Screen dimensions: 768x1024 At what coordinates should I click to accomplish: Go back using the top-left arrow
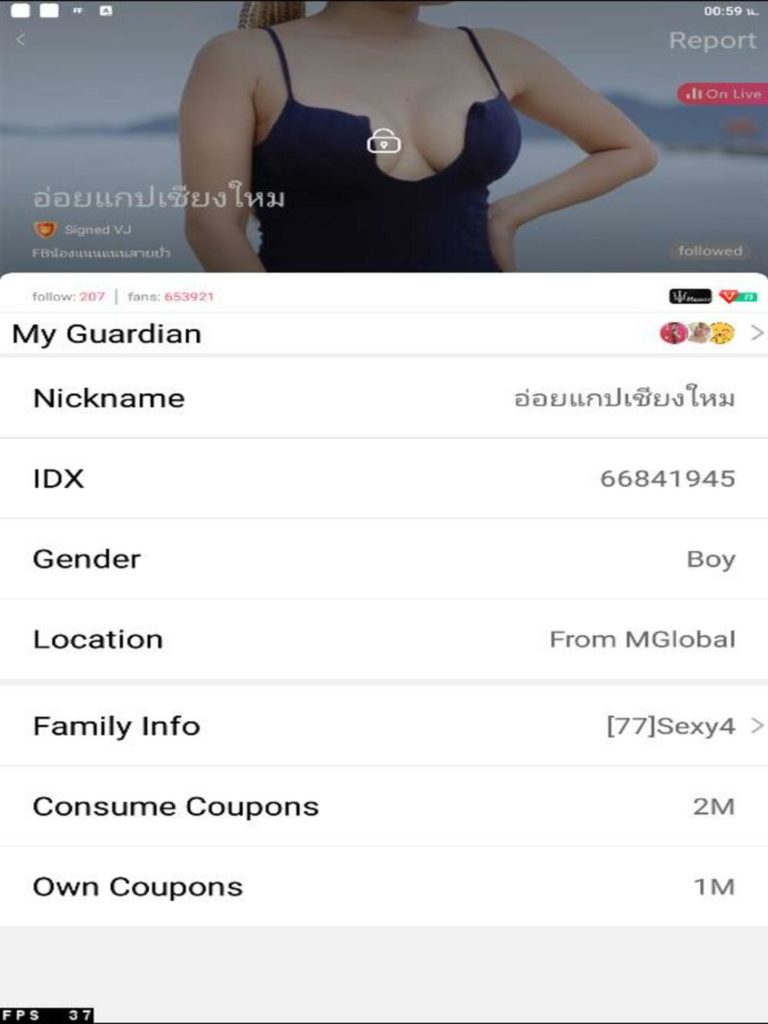click(x=21, y=40)
